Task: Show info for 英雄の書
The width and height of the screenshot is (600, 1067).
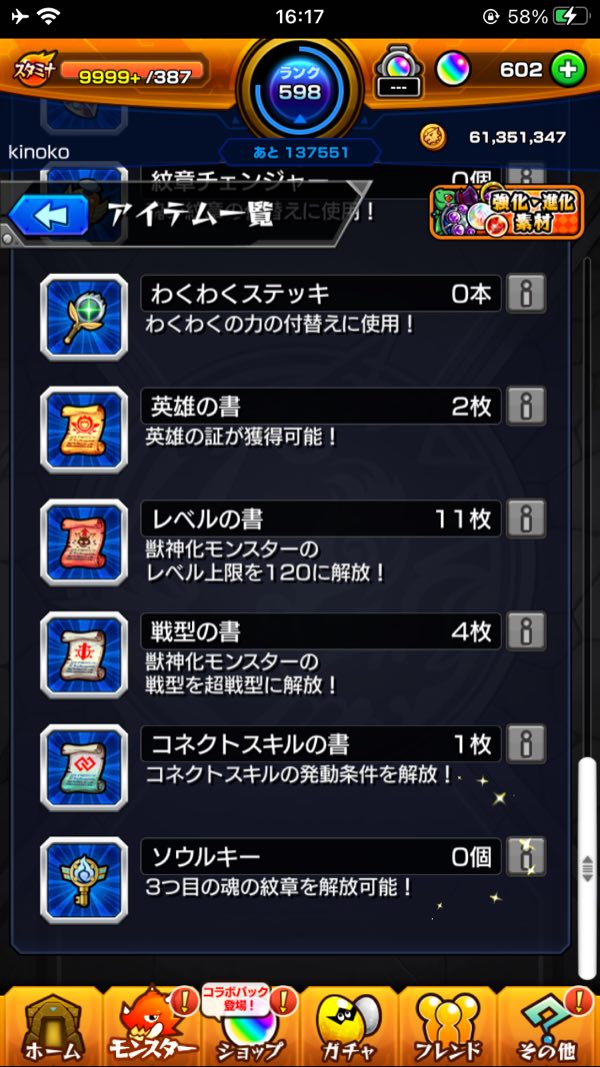Action: click(x=526, y=407)
